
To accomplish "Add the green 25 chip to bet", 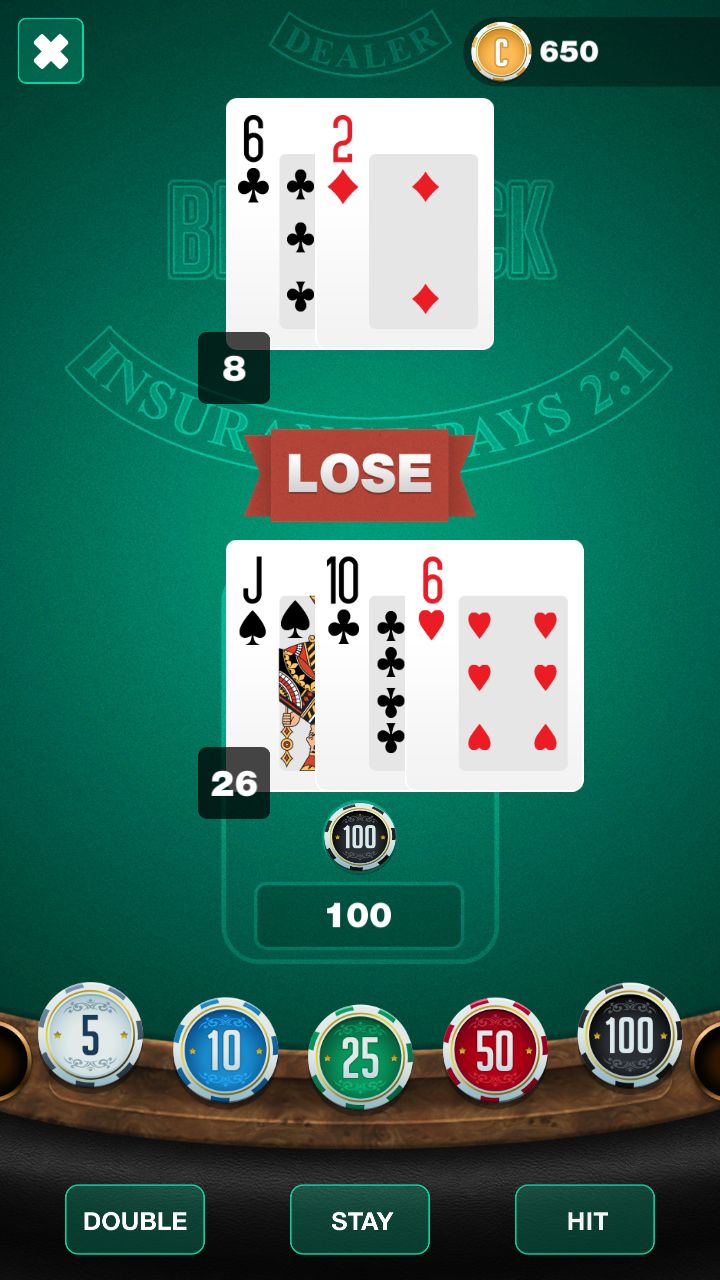I will coord(360,1058).
